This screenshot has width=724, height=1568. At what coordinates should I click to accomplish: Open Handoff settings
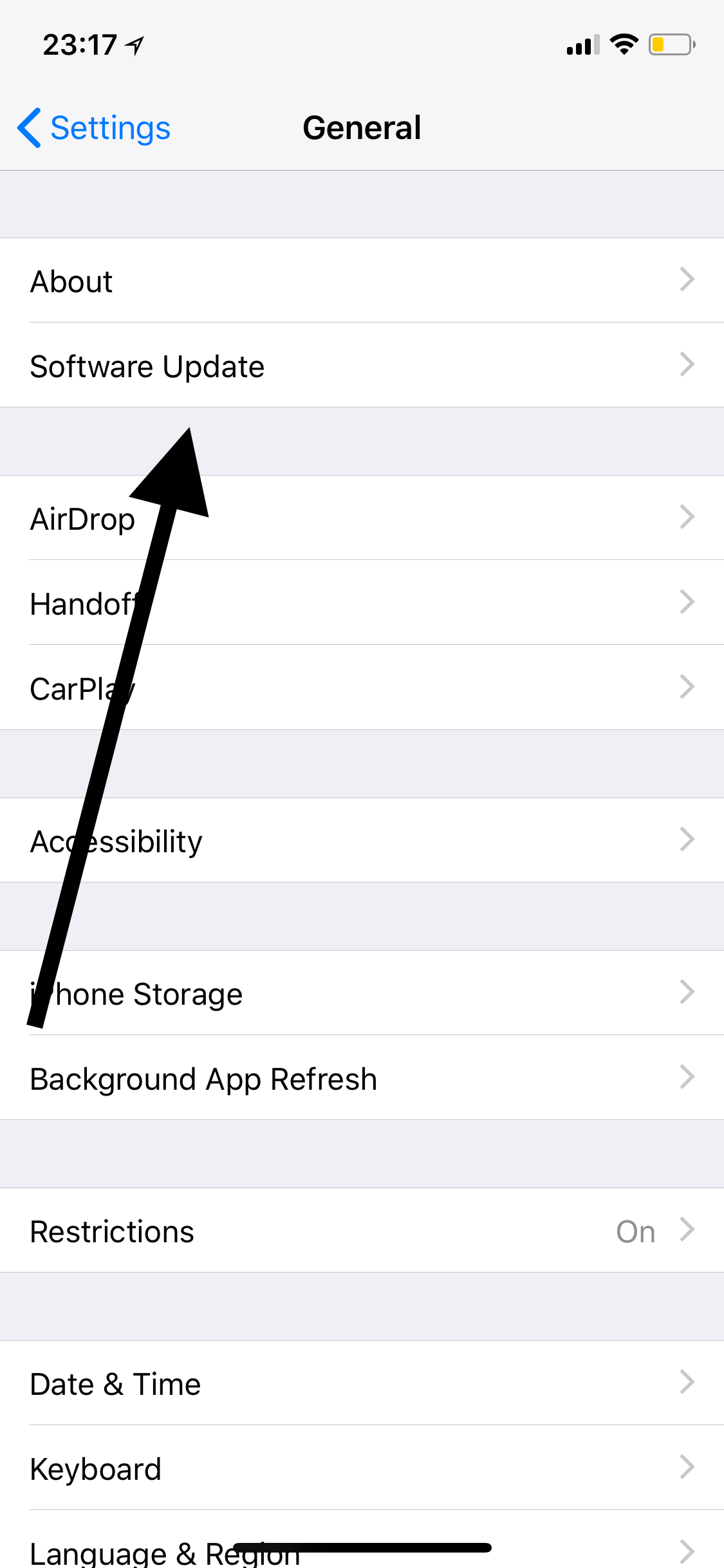click(362, 602)
